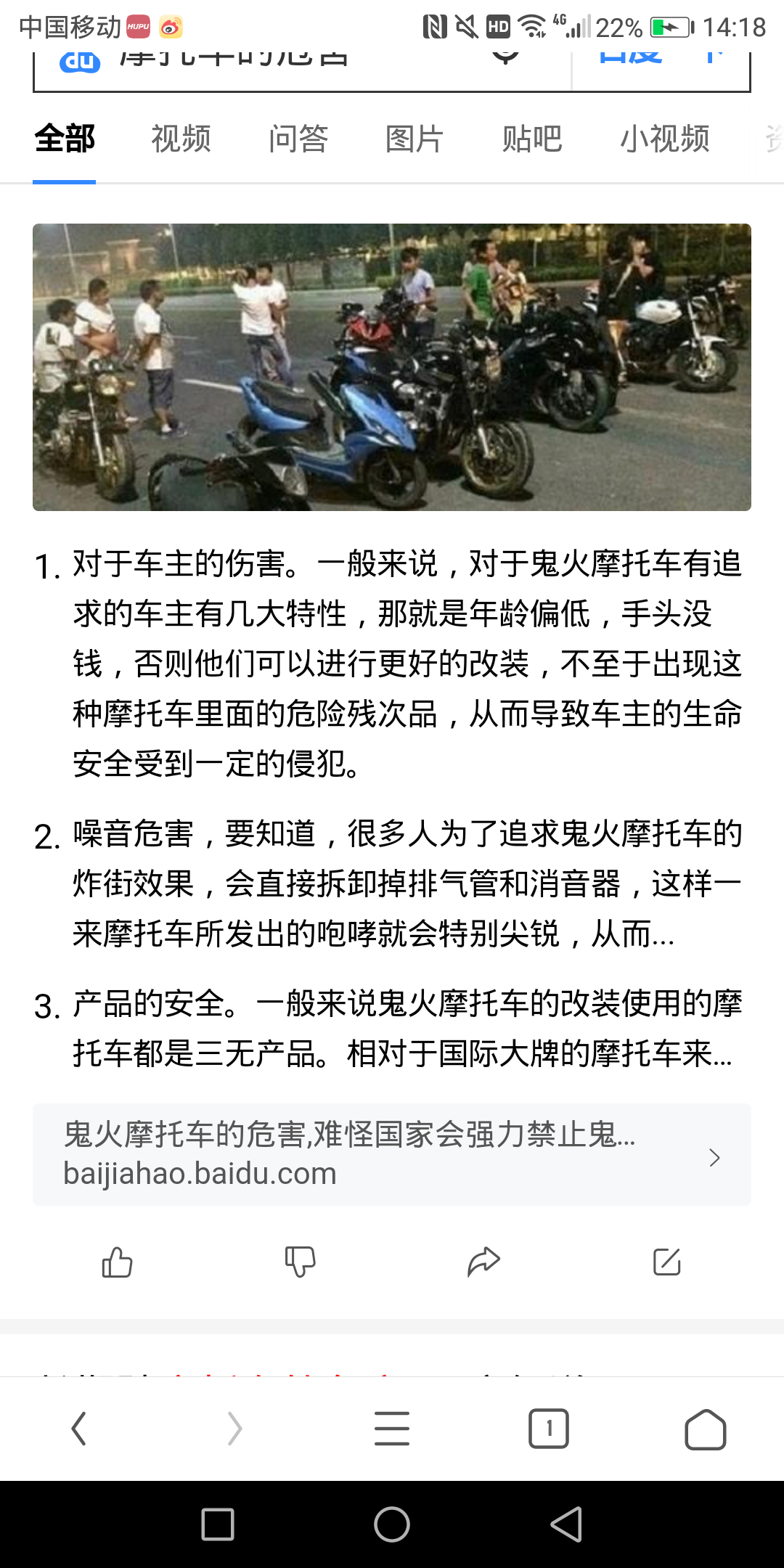The image size is (784, 1568).
Task: Open the motorcycle photo in the result
Action: [x=392, y=367]
